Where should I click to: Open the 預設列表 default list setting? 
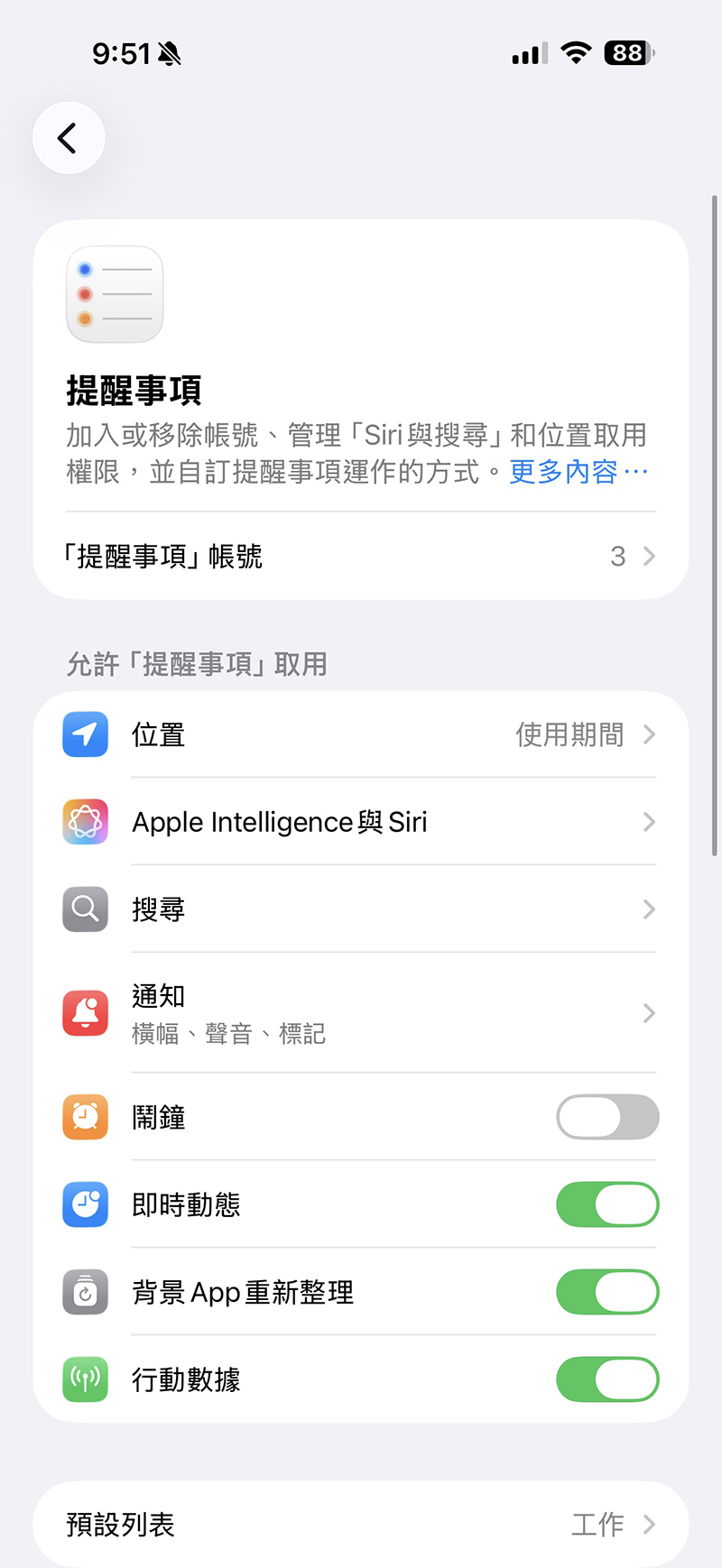[361, 1525]
